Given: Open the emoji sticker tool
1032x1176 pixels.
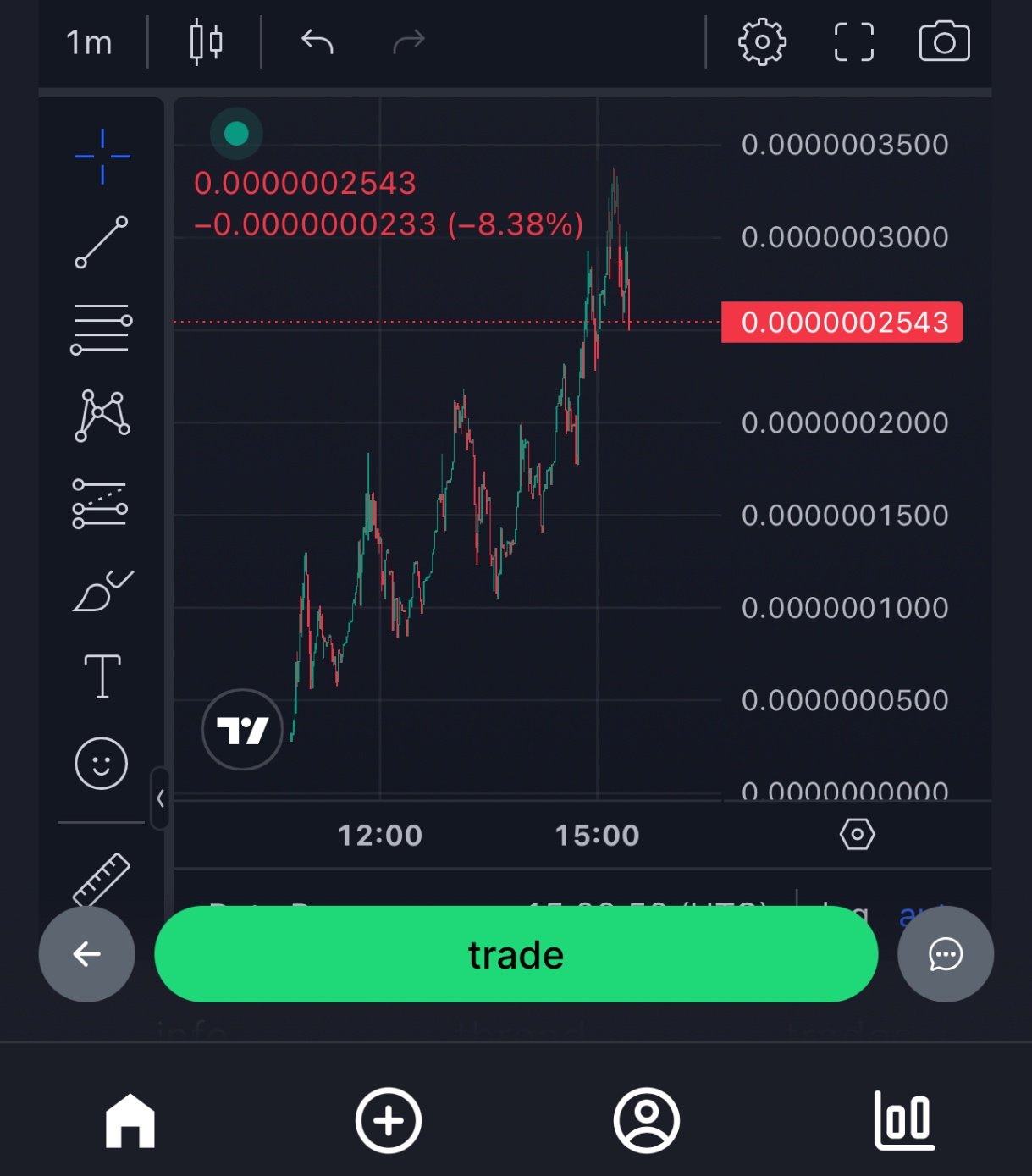Looking at the screenshot, I should pyautogui.click(x=102, y=764).
